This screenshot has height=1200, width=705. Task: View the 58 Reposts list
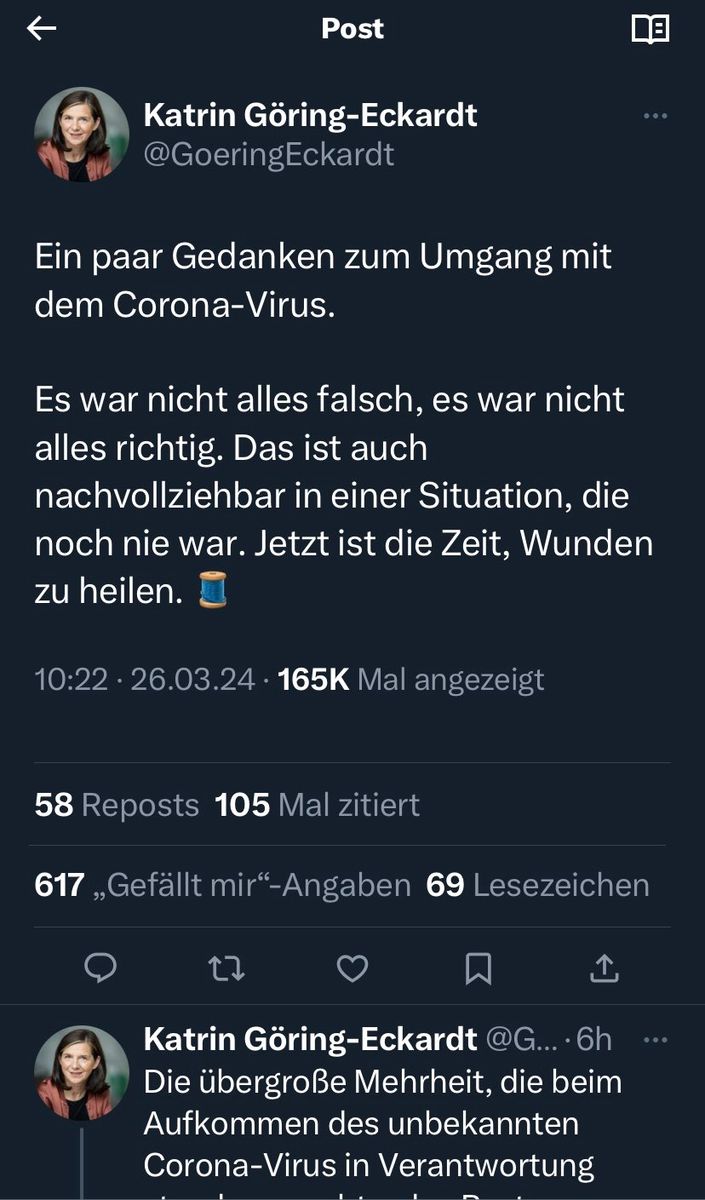pos(117,805)
